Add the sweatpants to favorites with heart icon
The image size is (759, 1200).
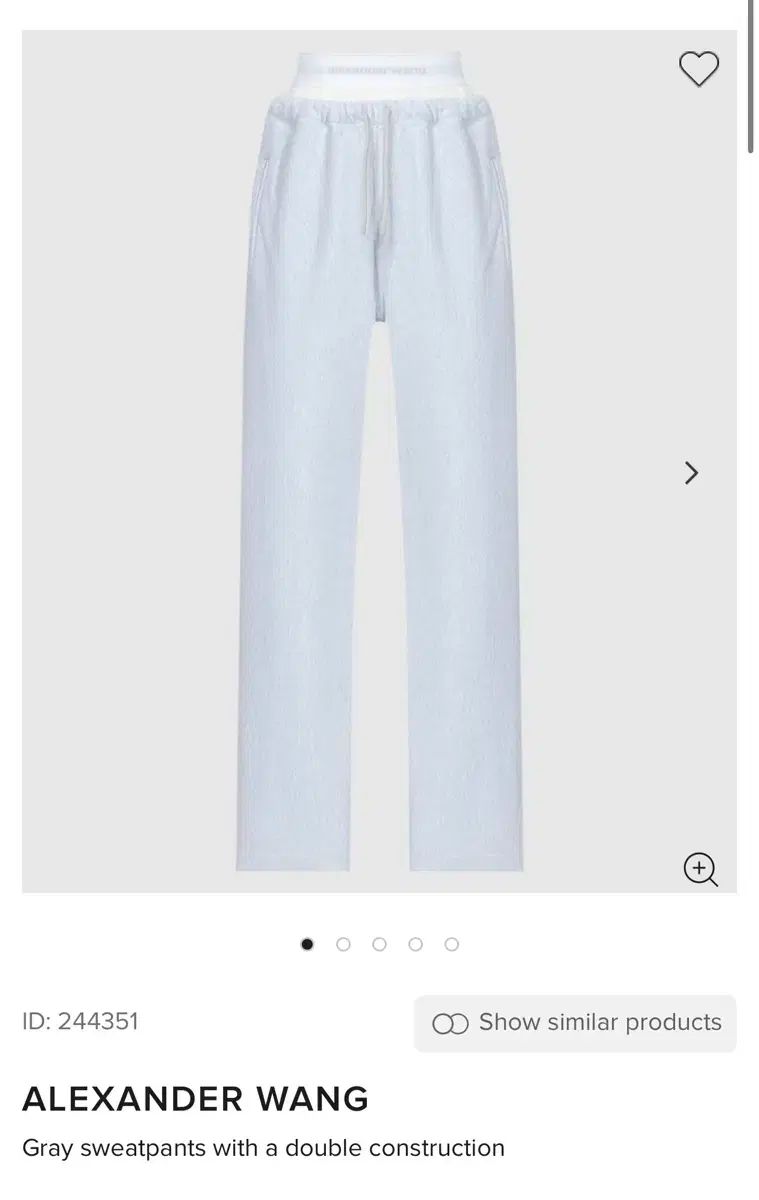697,68
